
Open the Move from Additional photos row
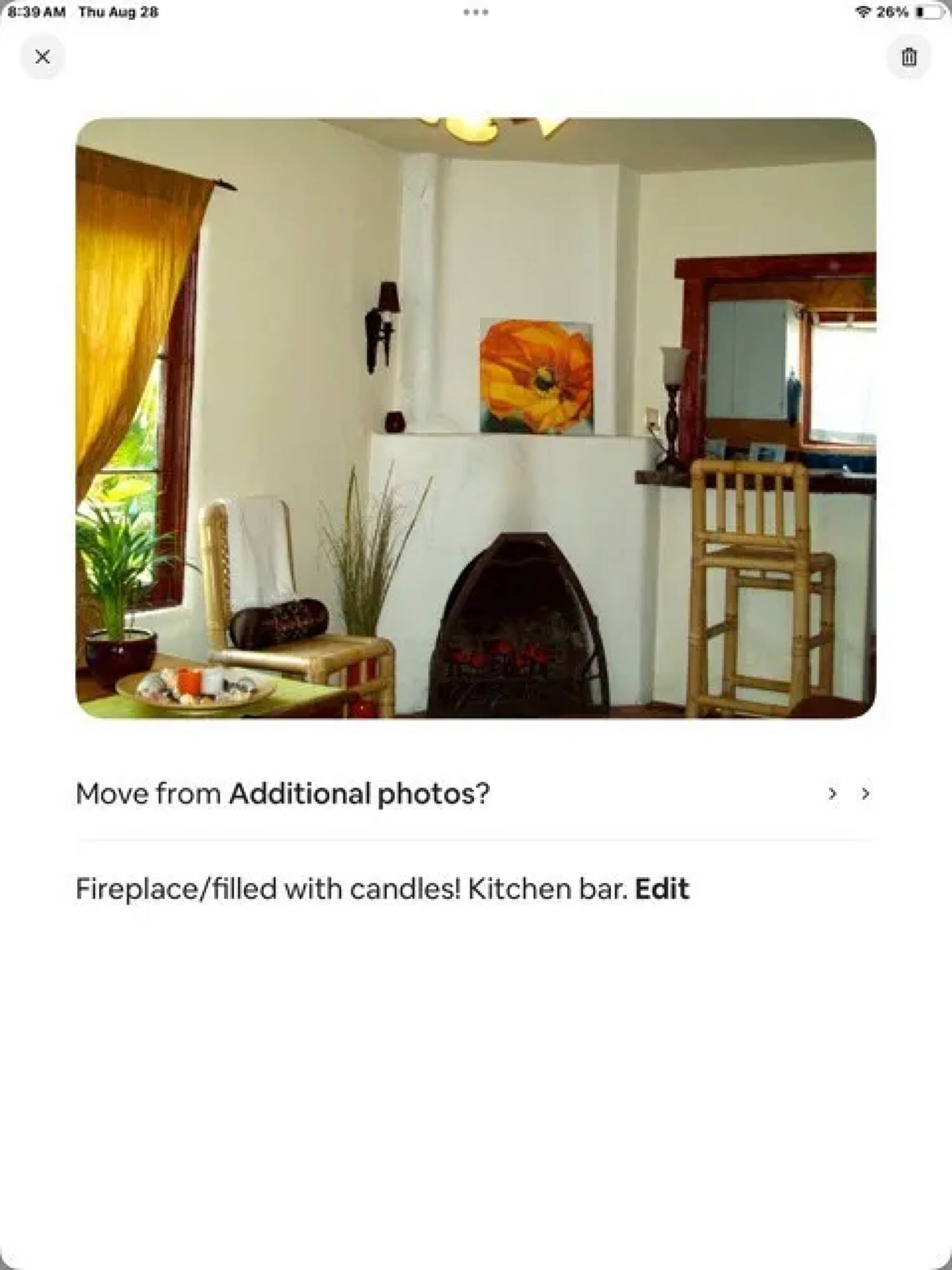click(473, 794)
